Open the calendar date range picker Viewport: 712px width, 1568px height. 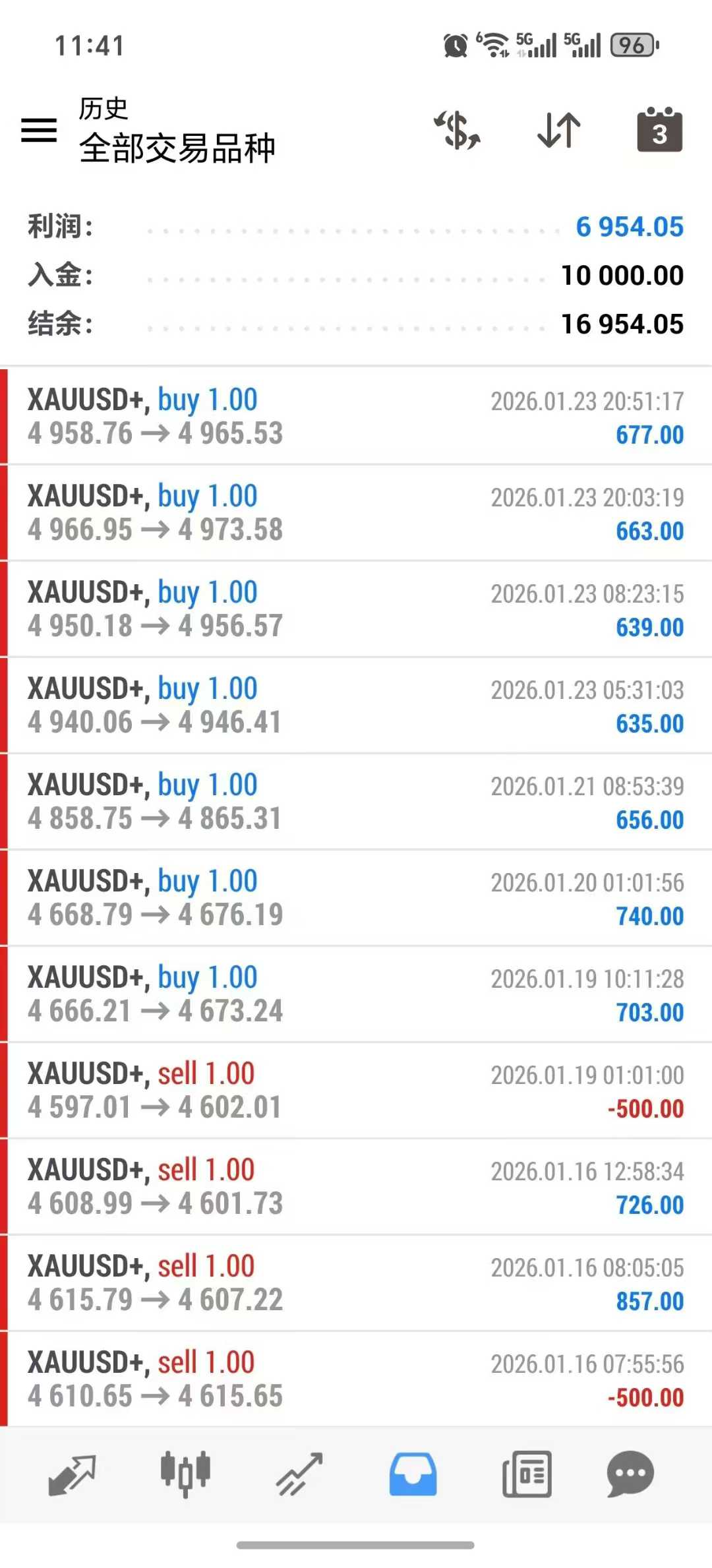(x=659, y=130)
